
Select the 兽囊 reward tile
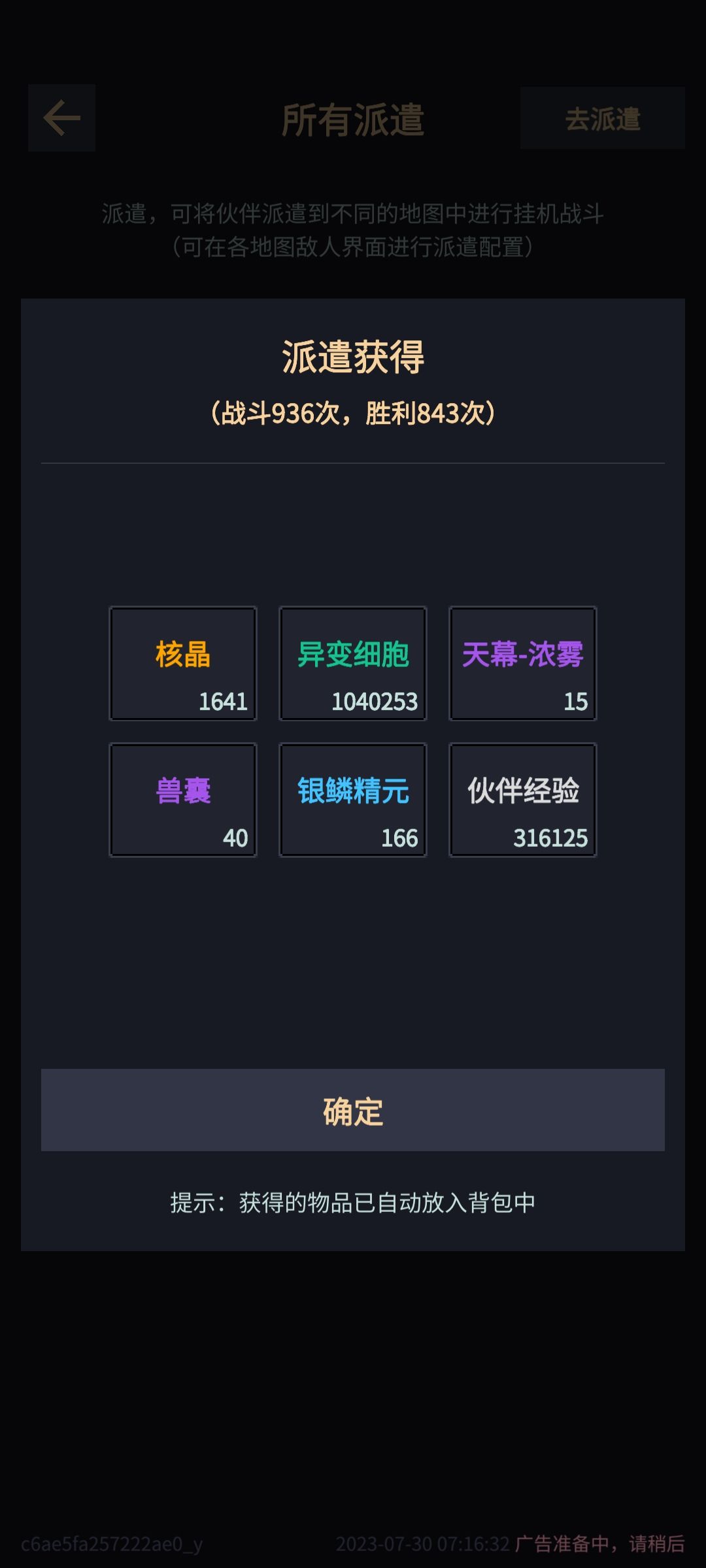coord(182,798)
